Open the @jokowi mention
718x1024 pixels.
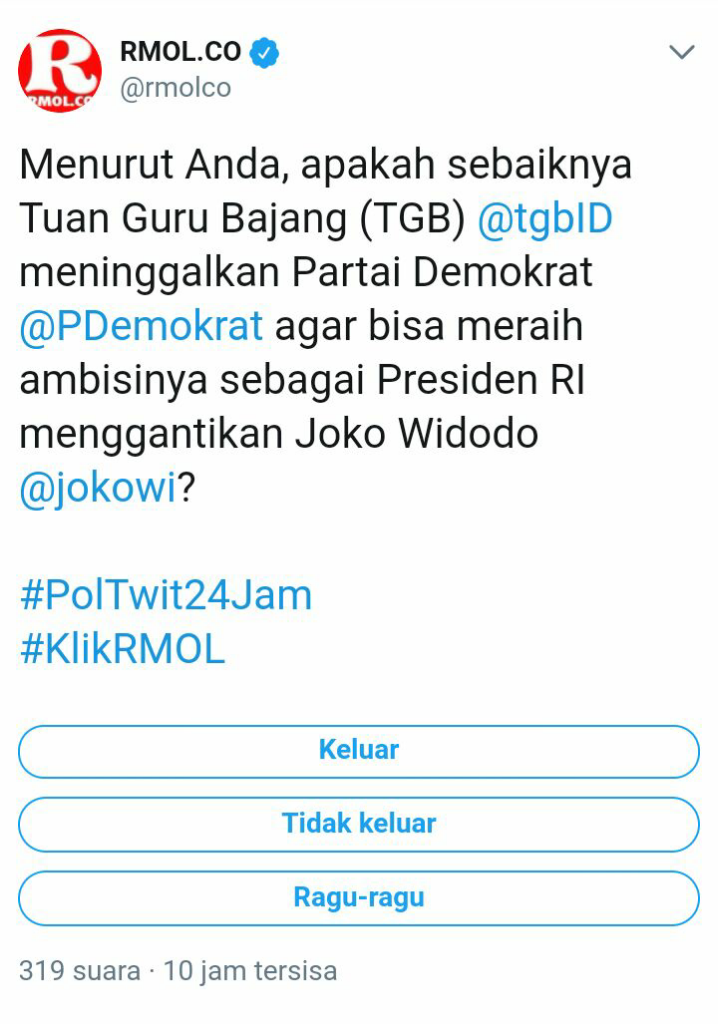[97, 490]
